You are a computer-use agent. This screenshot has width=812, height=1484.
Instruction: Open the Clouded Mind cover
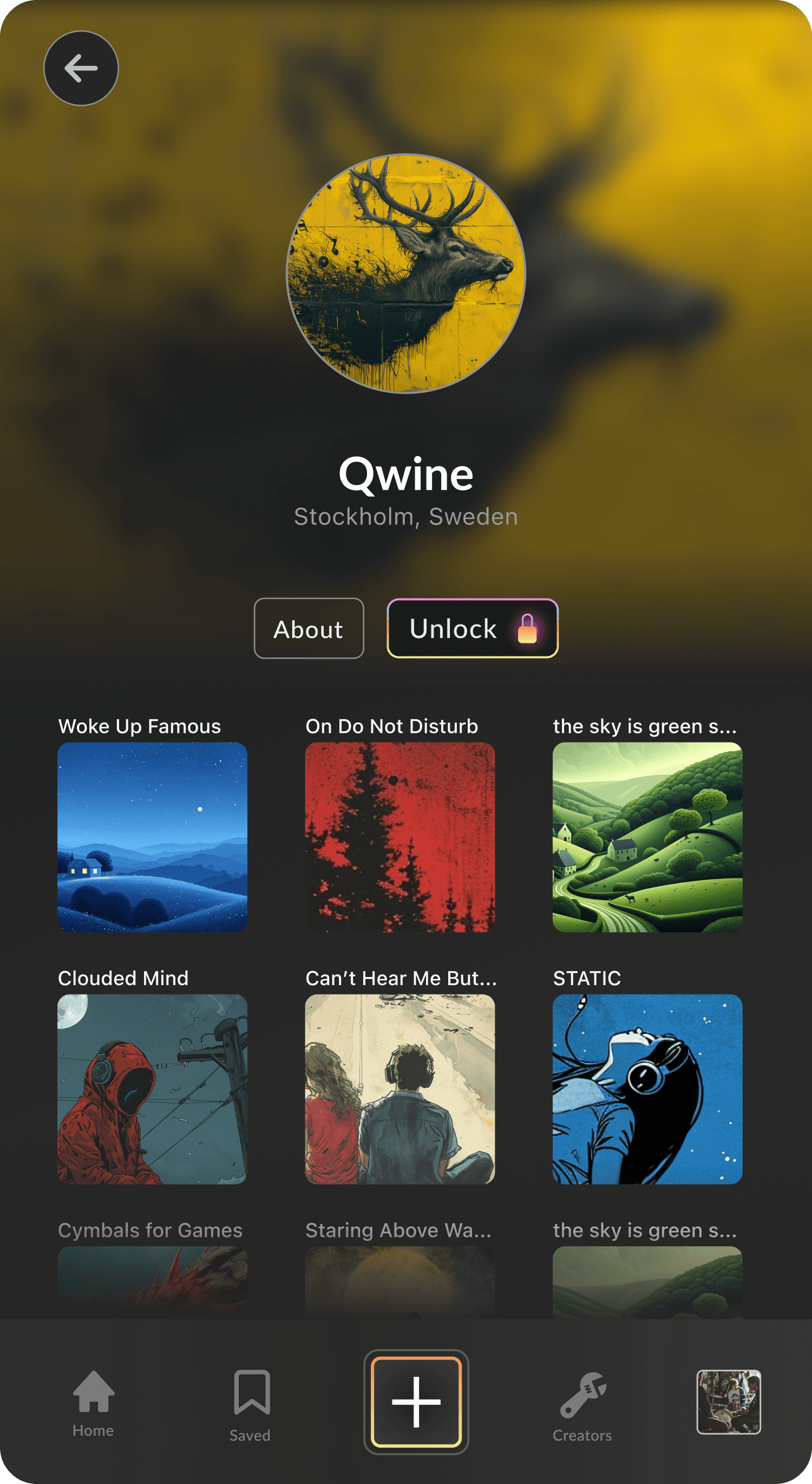point(153,1089)
